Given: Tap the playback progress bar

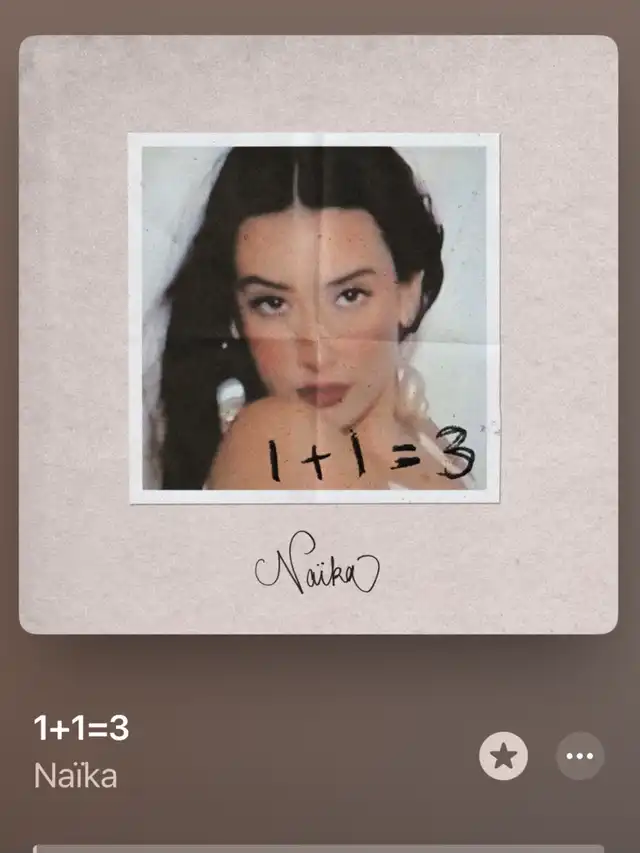Looking at the screenshot, I should click(318, 848).
